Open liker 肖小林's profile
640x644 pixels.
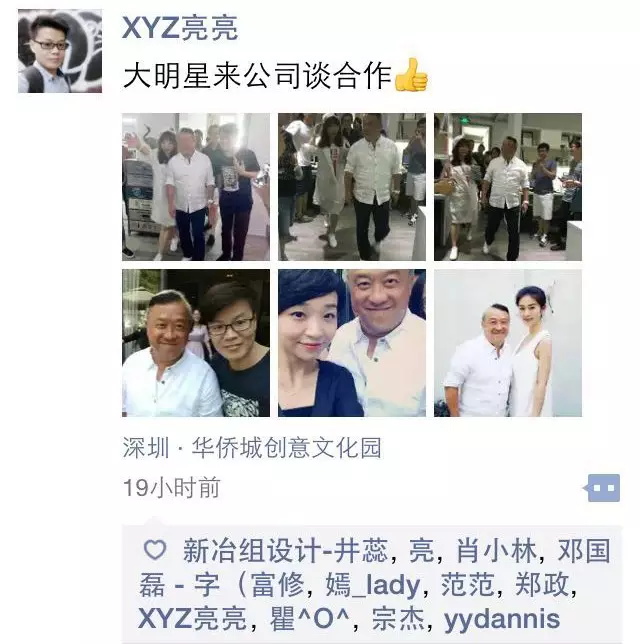click(x=495, y=550)
